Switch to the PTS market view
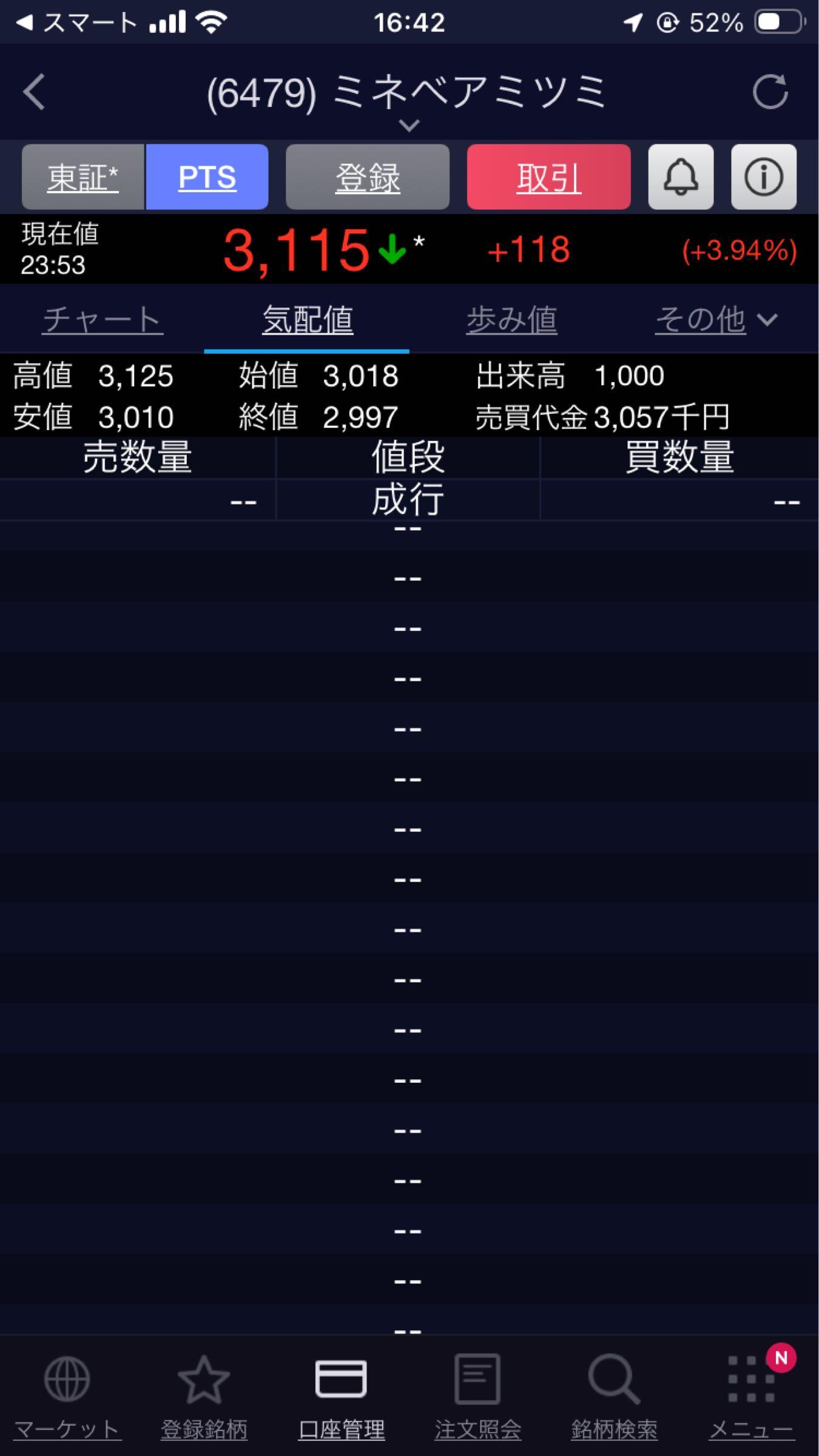Image resolution: width=819 pixels, height=1456 pixels. pos(206,177)
